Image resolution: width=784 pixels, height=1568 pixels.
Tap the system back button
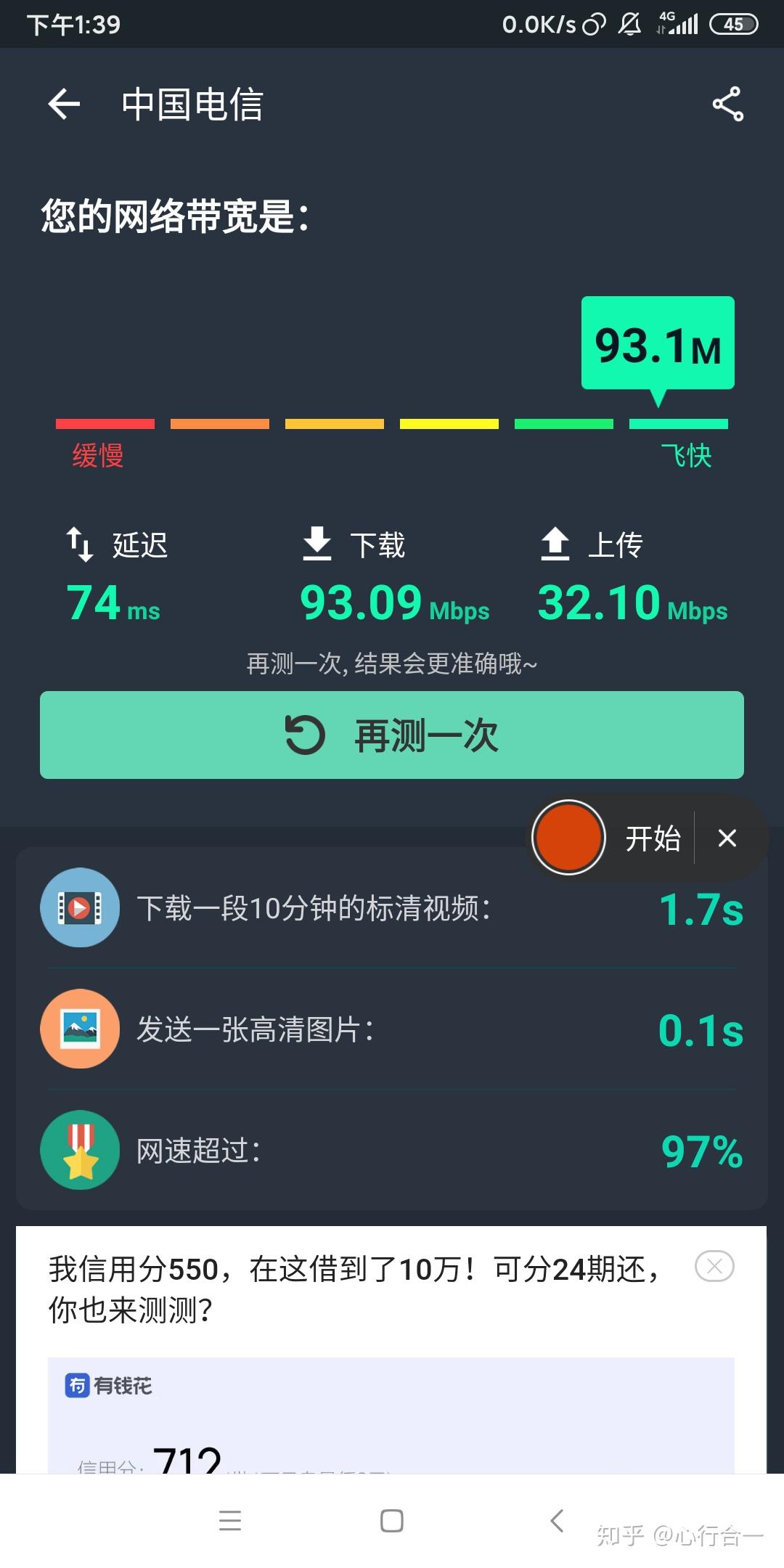(x=557, y=1520)
